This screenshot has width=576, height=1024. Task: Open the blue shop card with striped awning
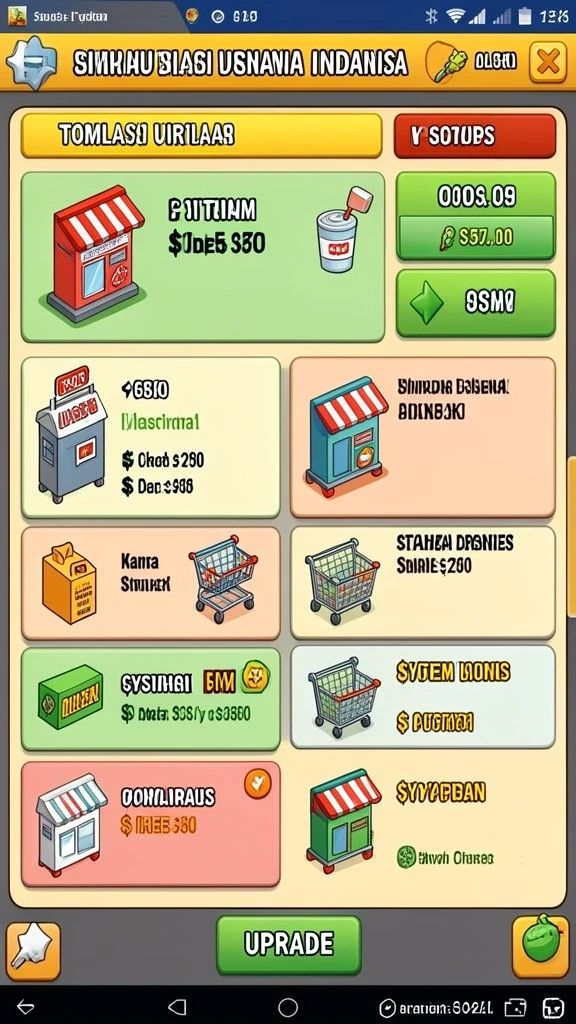423,438
